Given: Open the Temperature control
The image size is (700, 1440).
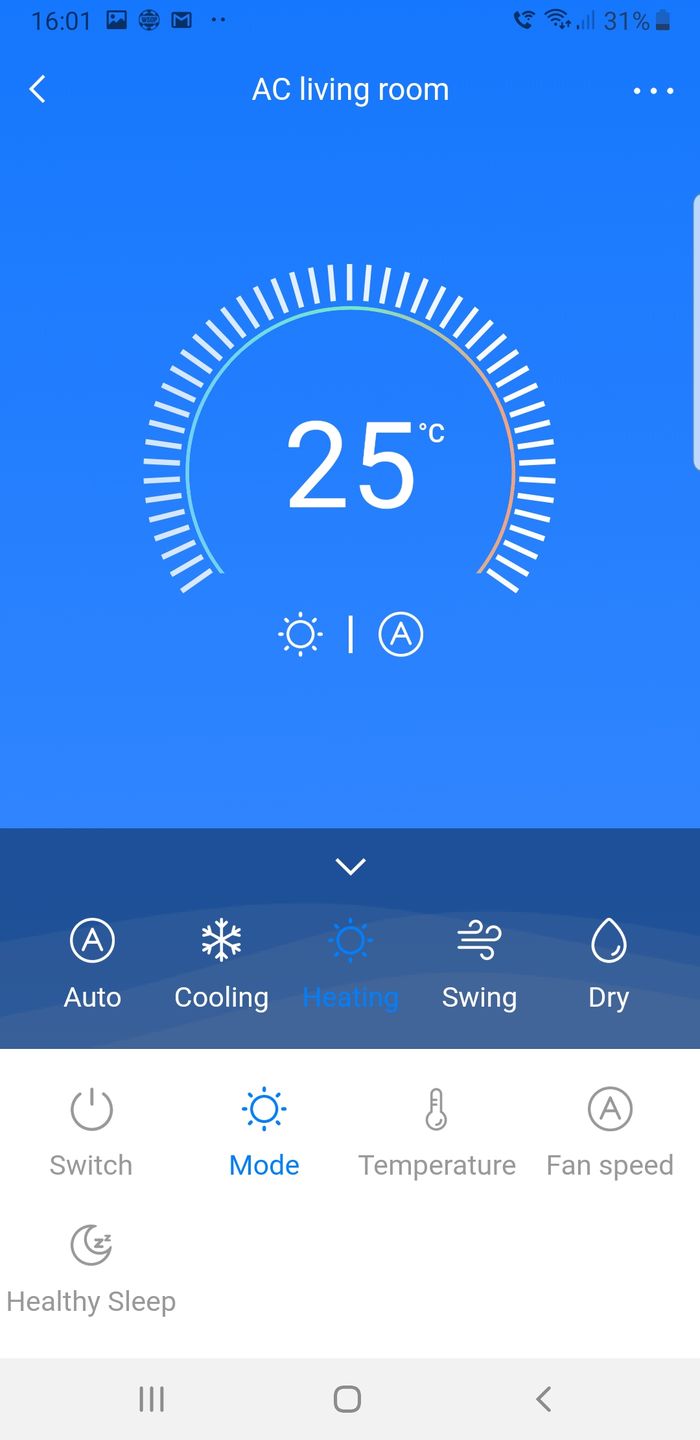Looking at the screenshot, I should [x=437, y=1131].
